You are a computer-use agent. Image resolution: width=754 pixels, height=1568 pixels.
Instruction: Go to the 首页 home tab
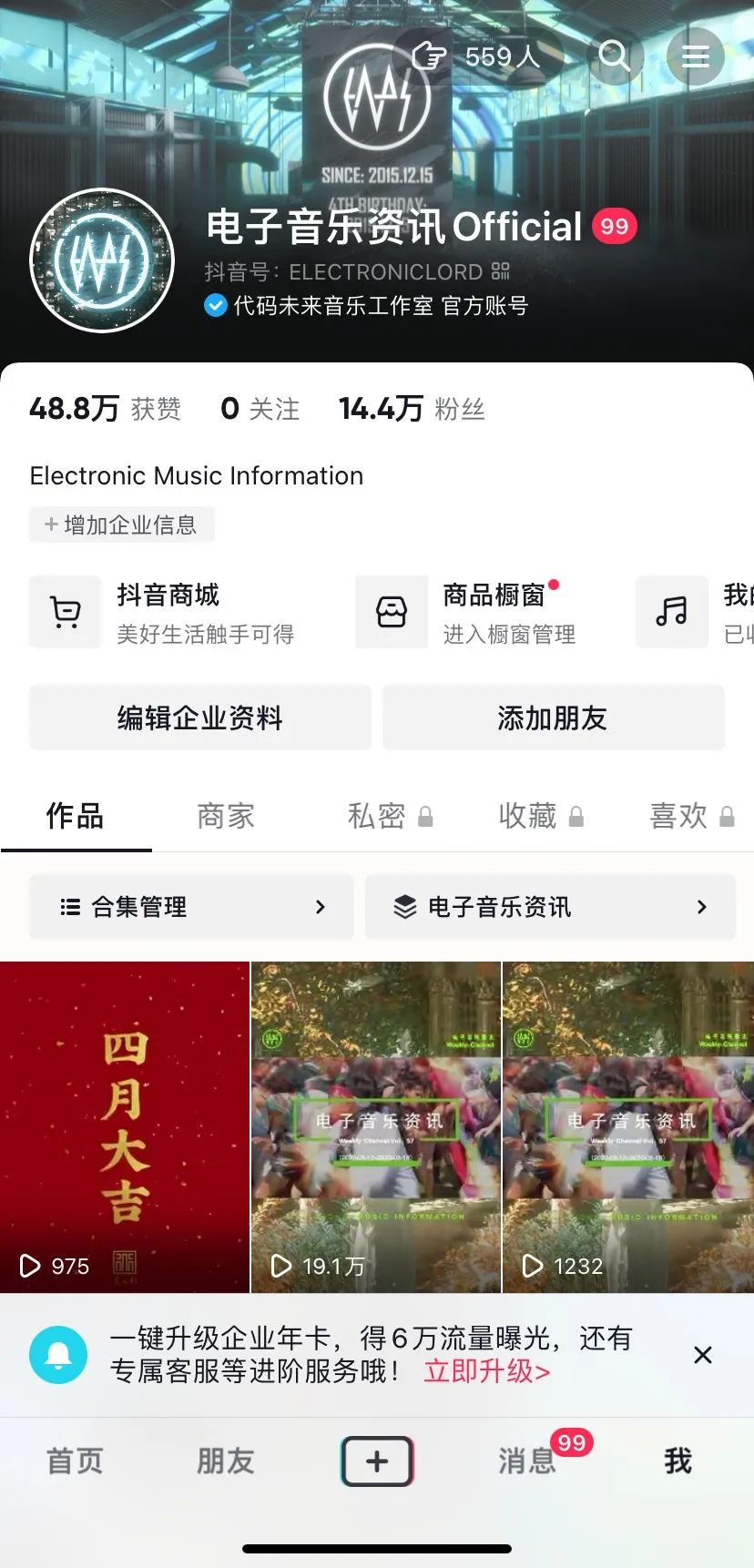[75, 1461]
